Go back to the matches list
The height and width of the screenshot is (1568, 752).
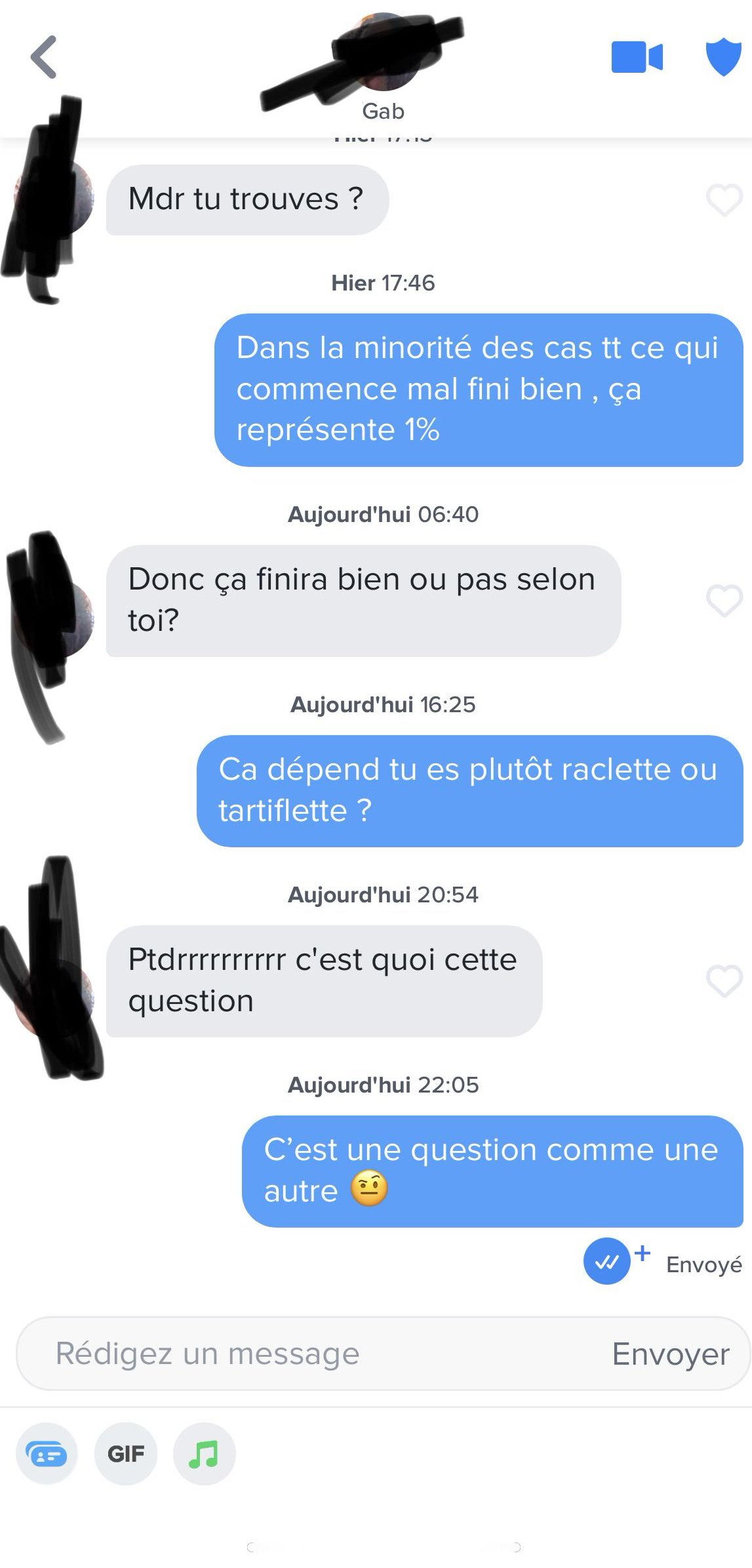[44, 57]
